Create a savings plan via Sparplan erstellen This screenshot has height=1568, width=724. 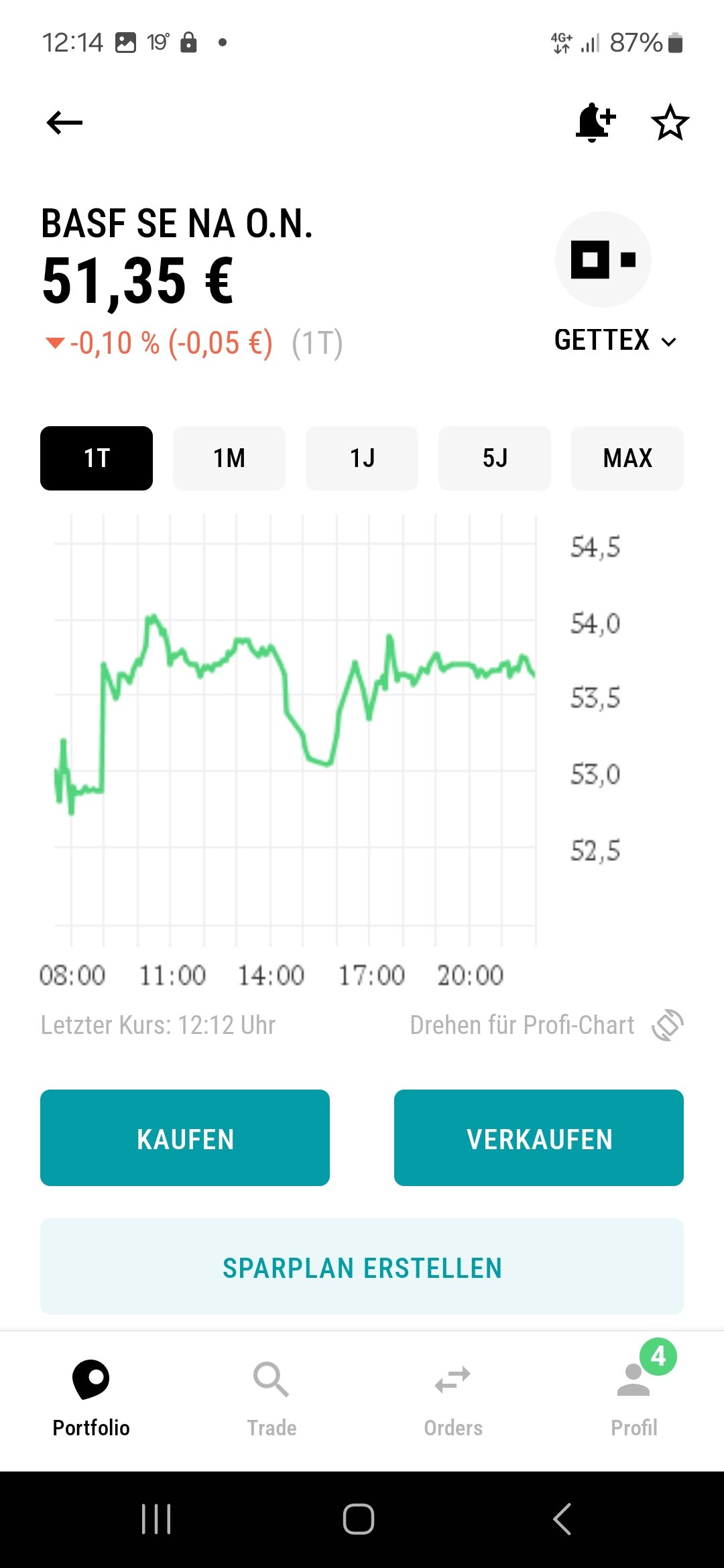tap(362, 1266)
